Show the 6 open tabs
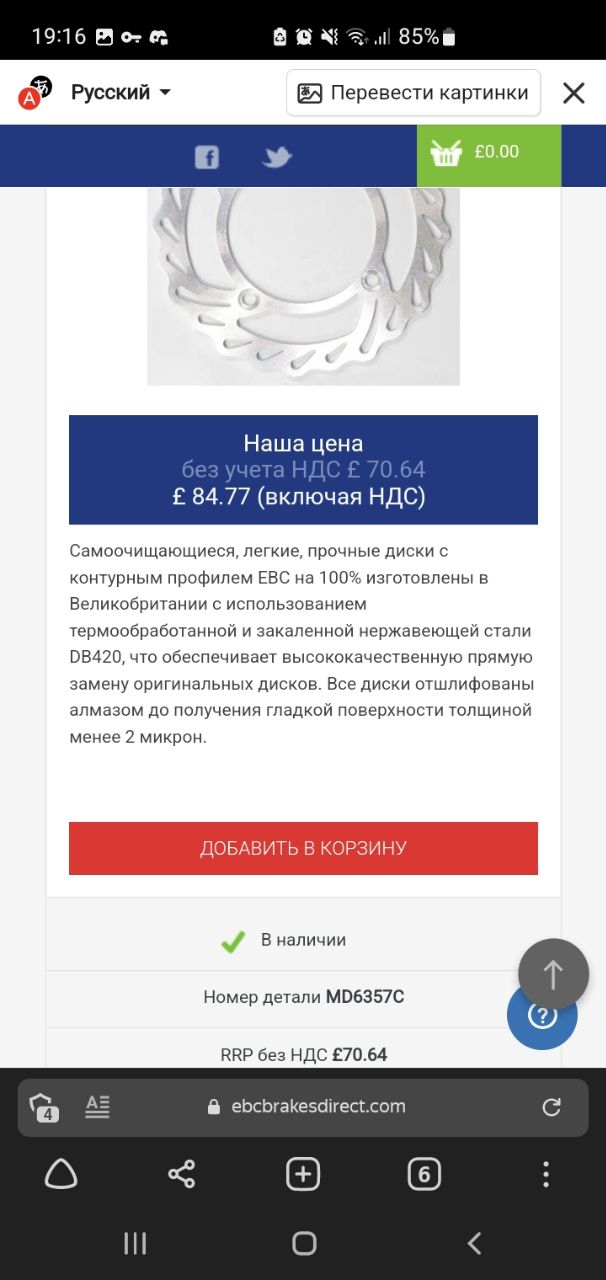Image resolution: width=606 pixels, height=1280 pixels. coord(424,1174)
